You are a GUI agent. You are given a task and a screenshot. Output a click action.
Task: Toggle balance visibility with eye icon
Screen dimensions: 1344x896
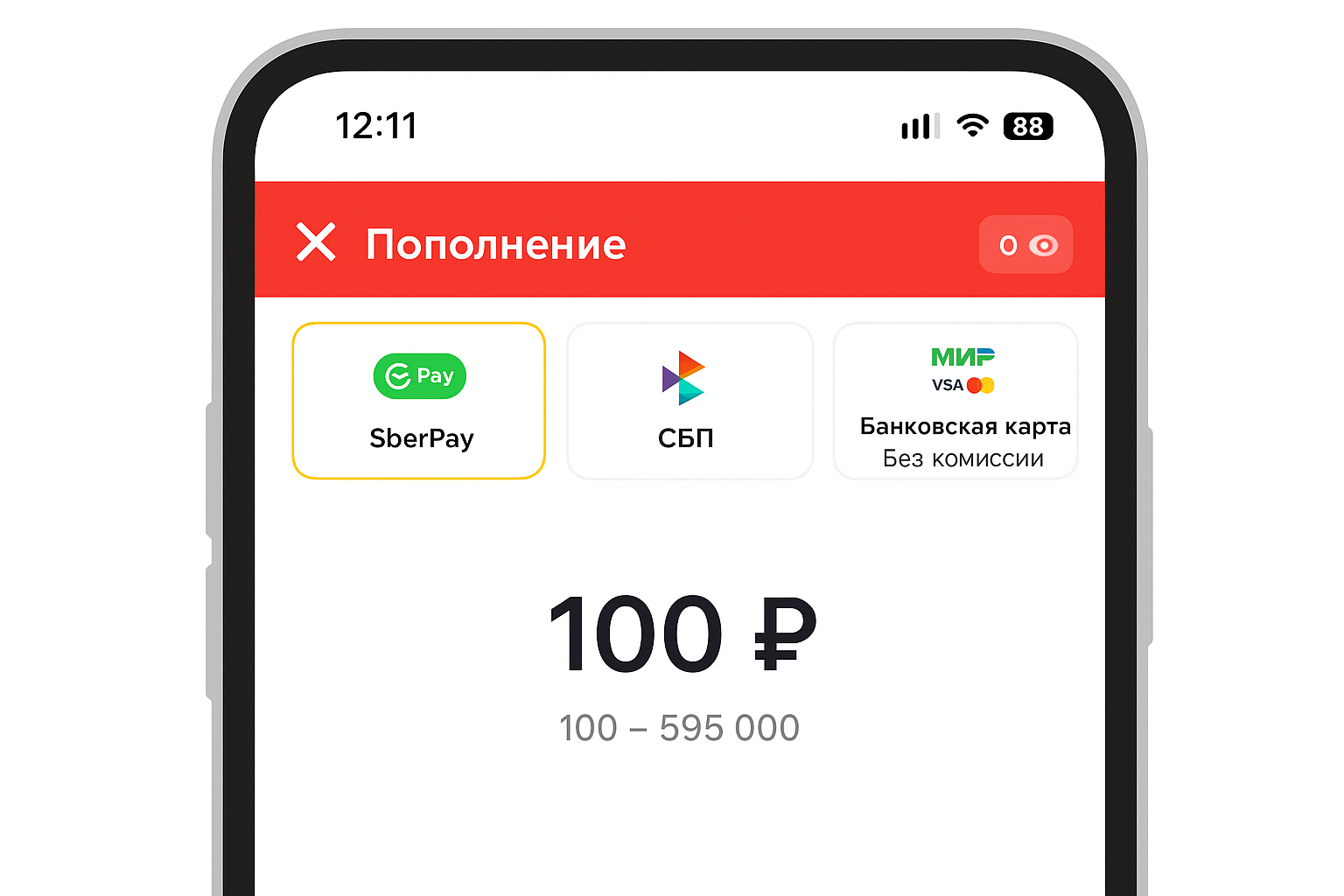pos(1042,245)
